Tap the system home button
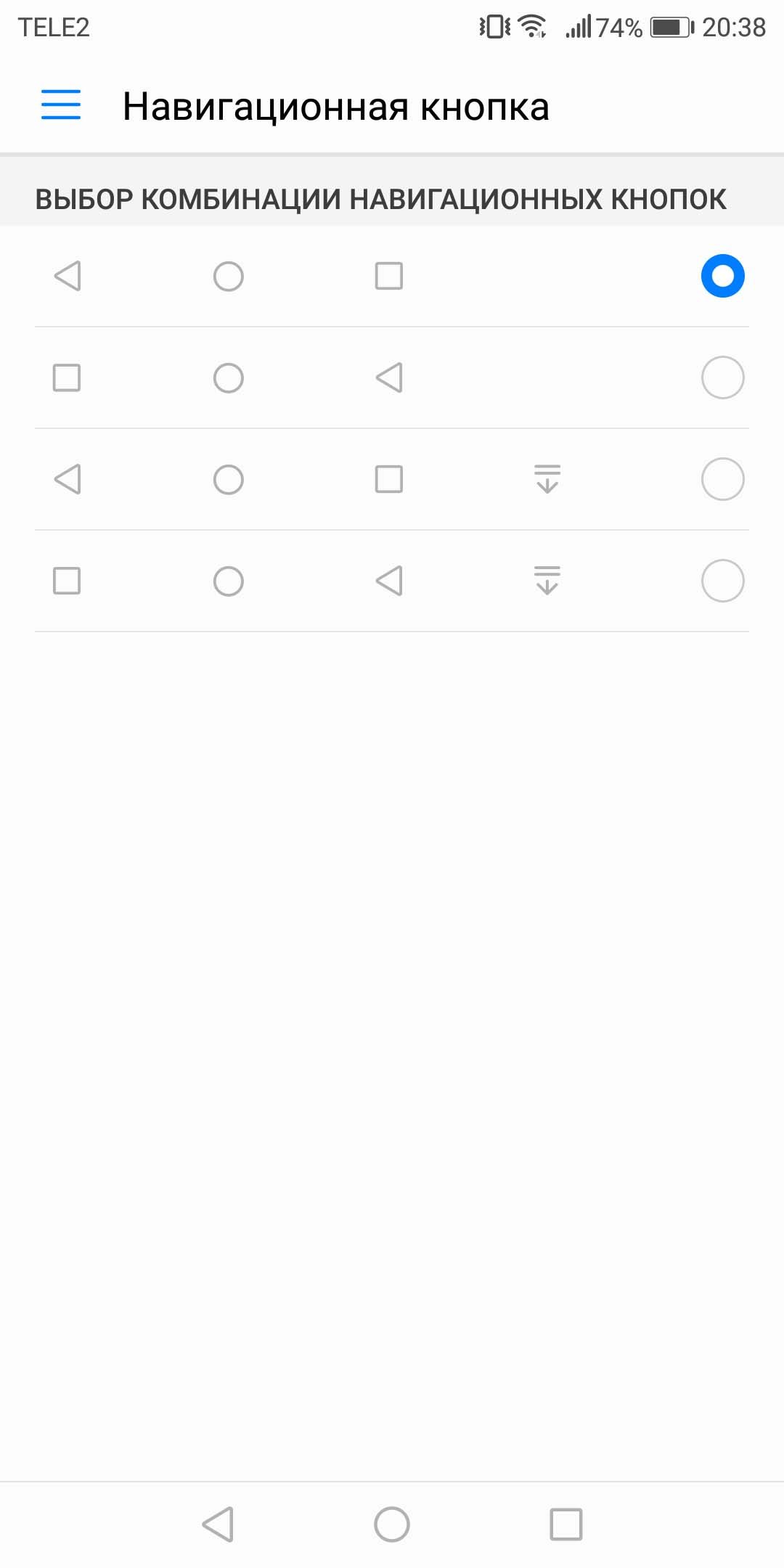Screen dimensions: 784x1568 tap(392, 1524)
